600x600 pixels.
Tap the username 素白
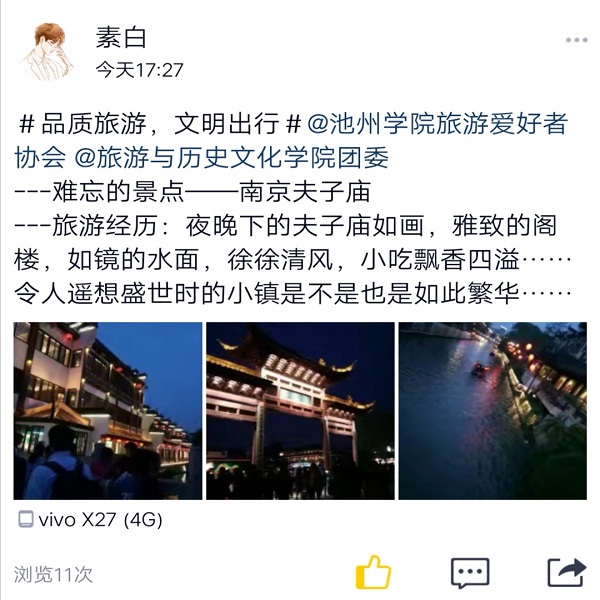click(121, 38)
